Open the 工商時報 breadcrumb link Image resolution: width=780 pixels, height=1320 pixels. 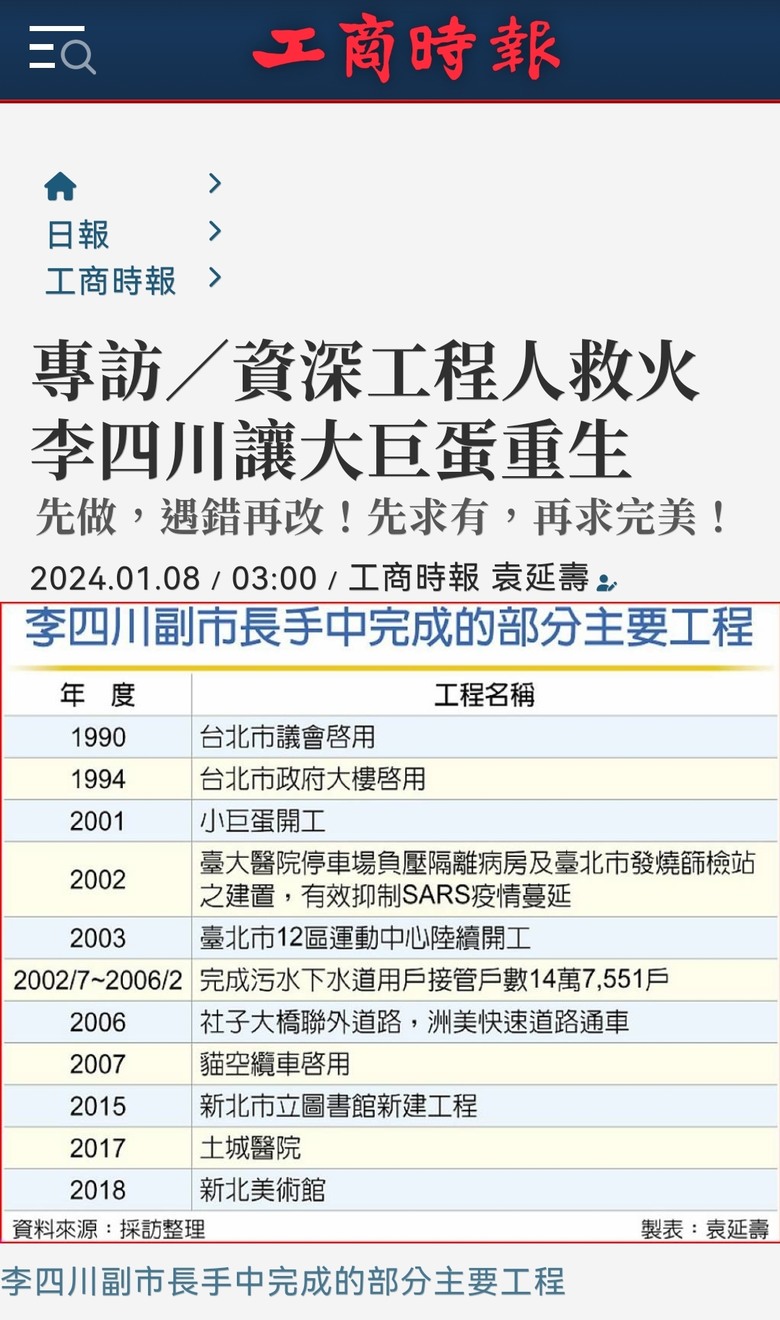[110, 281]
